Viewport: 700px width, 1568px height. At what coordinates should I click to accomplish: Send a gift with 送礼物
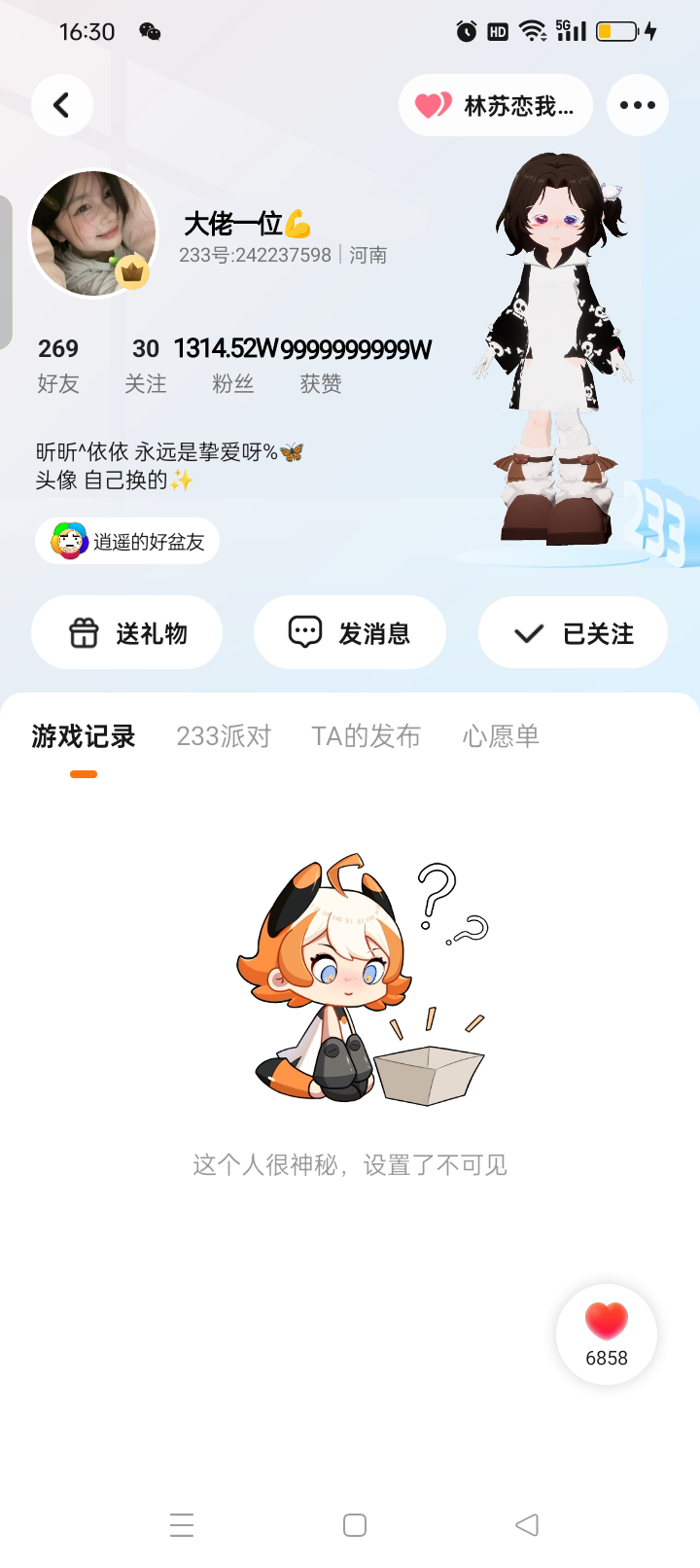pyautogui.click(x=127, y=633)
